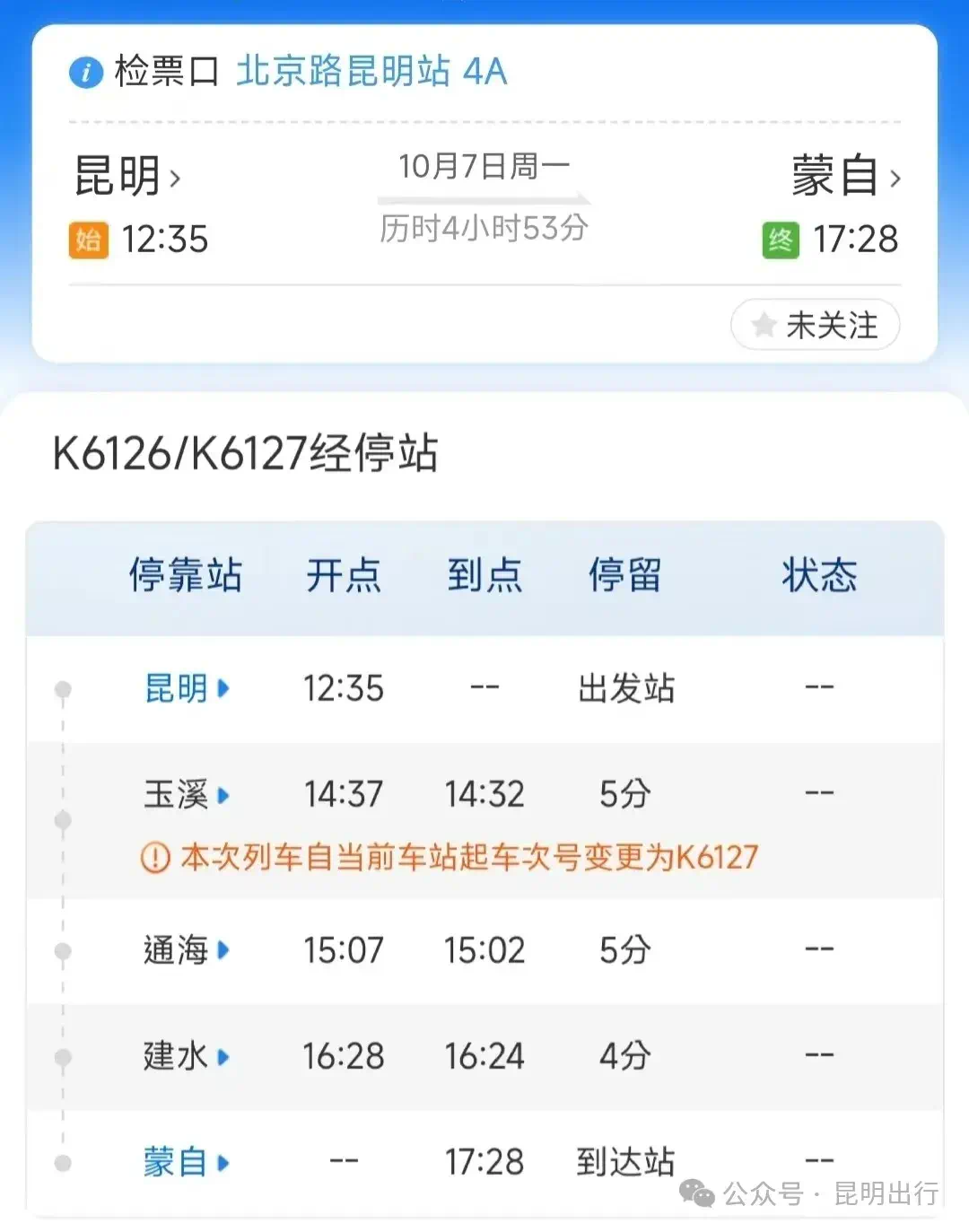Viewport: 969px width, 1232px height.
Task: Tap the info icon beside 检票口
Action: (x=86, y=72)
